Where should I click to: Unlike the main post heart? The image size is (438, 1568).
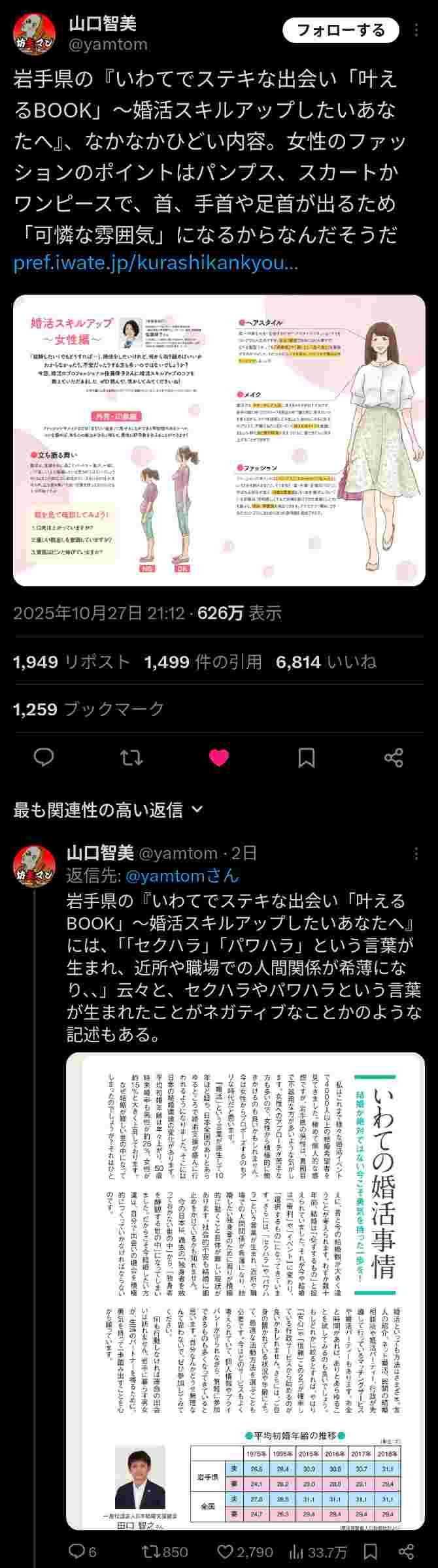[219, 757]
